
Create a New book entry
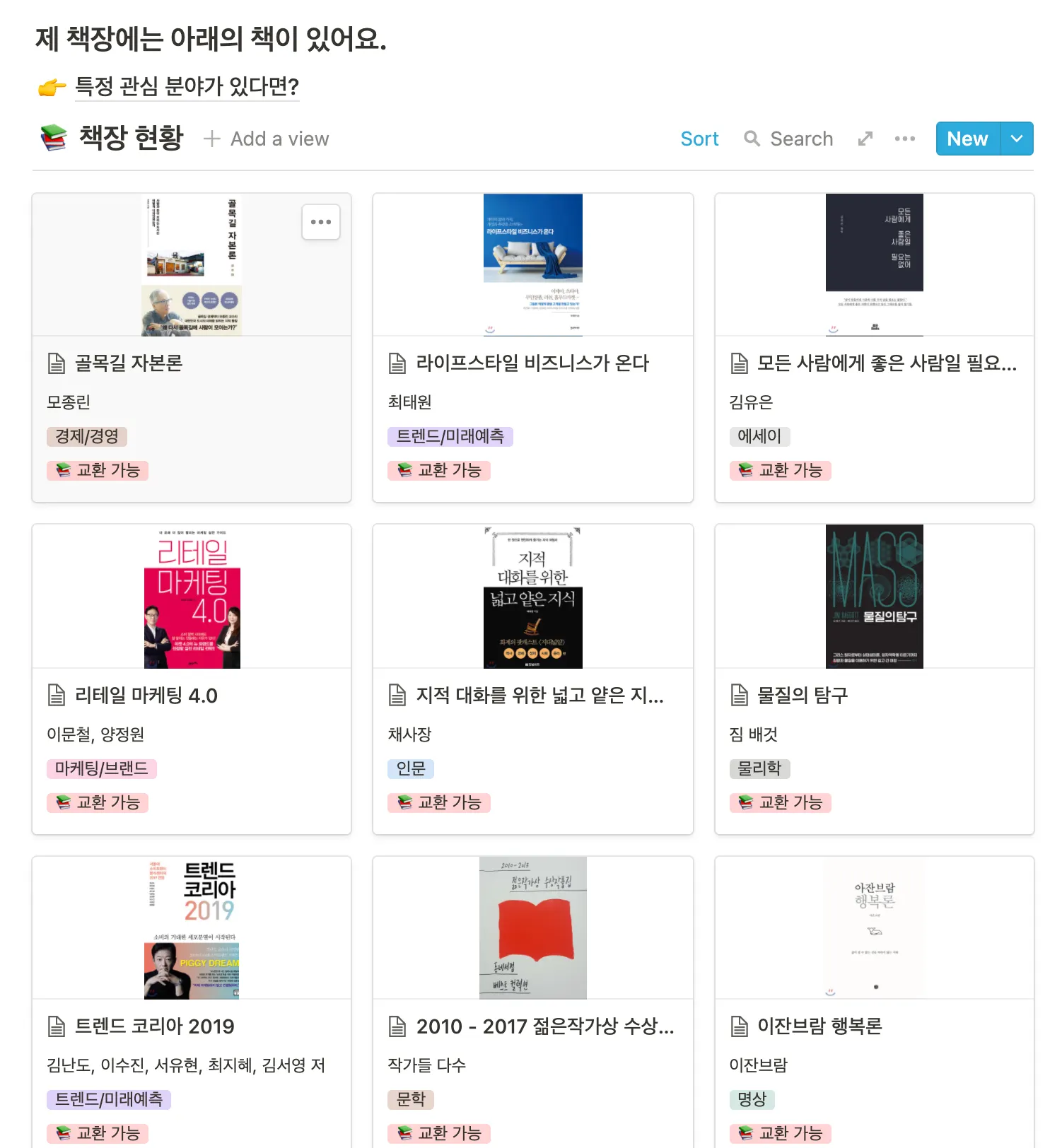click(967, 139)
